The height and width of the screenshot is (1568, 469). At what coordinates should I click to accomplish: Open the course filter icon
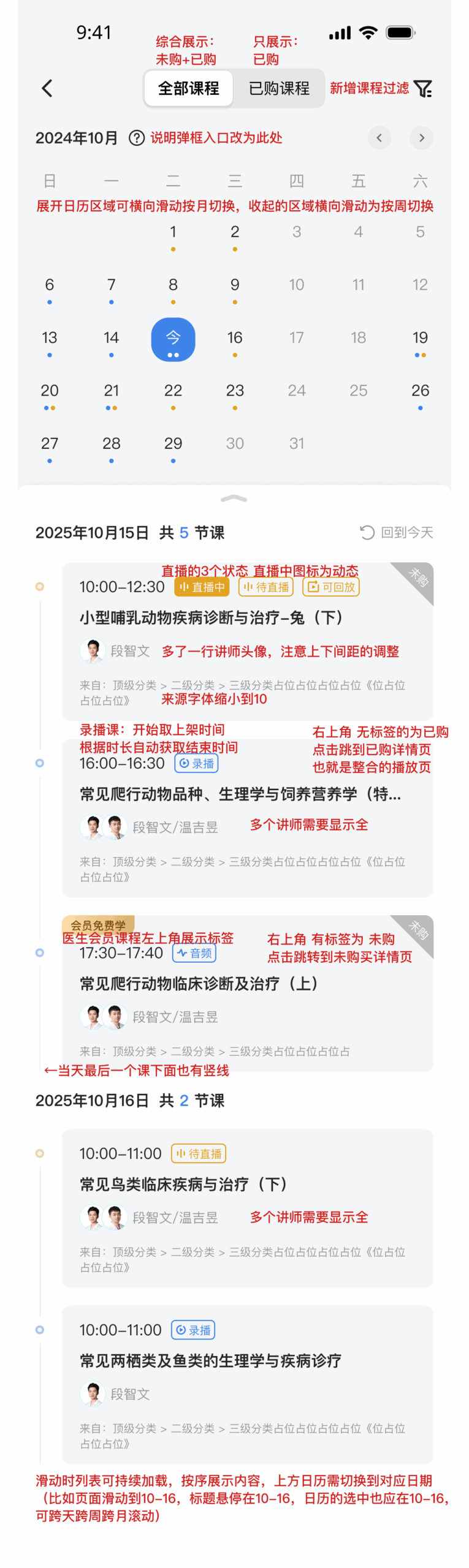423,89
